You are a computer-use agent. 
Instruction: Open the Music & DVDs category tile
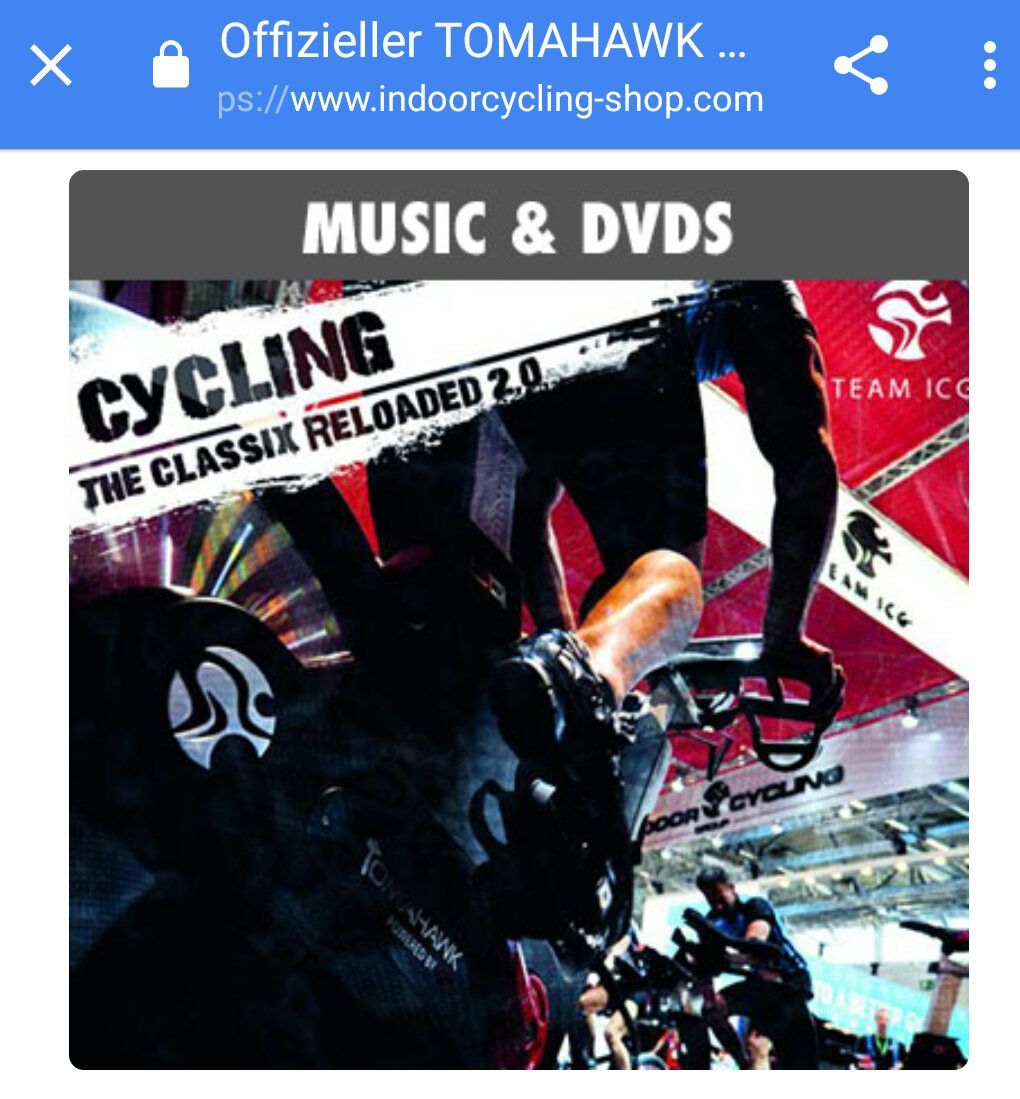coord(518,620)
